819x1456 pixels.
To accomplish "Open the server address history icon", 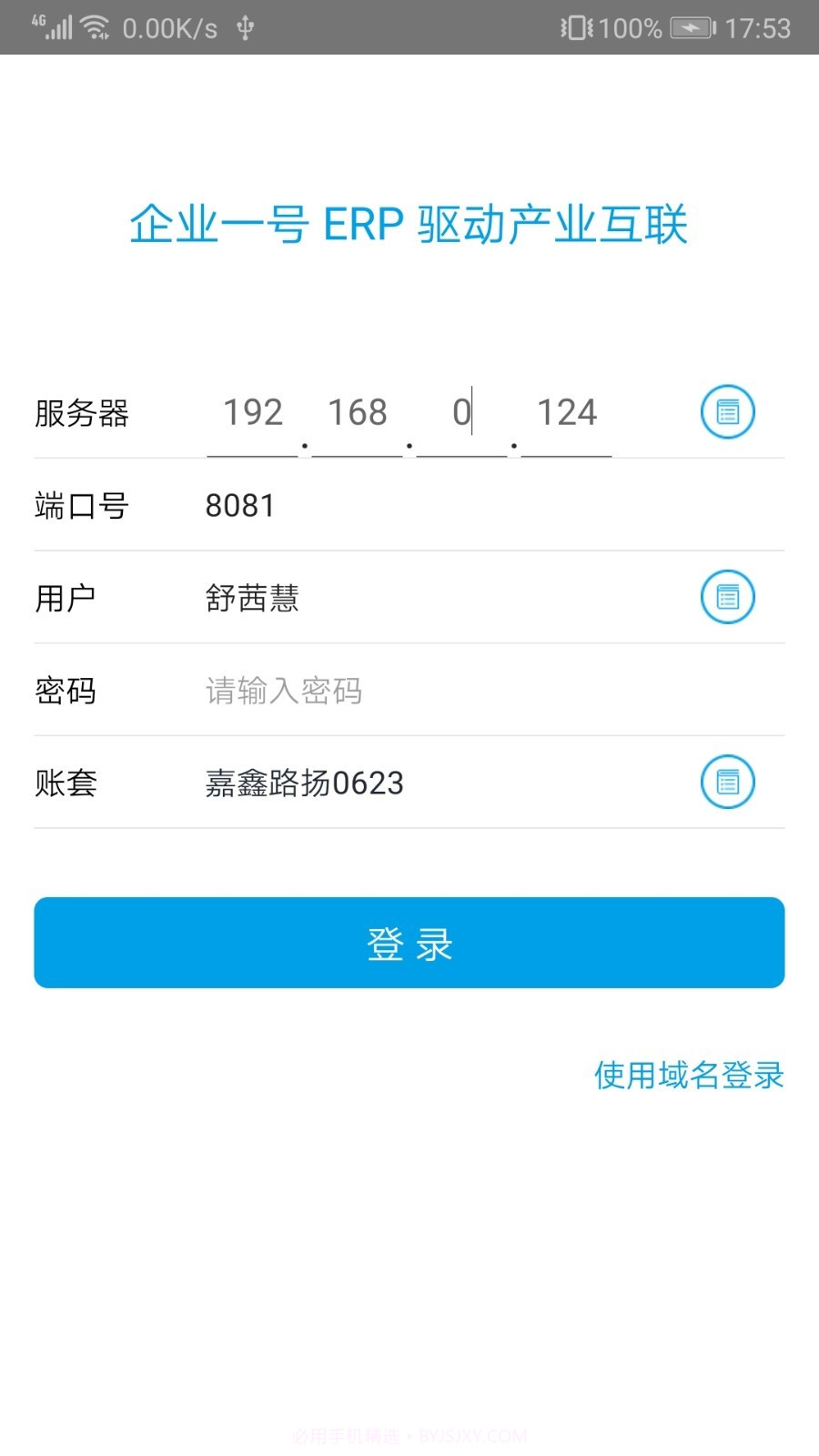I will [x=727, y=412].
